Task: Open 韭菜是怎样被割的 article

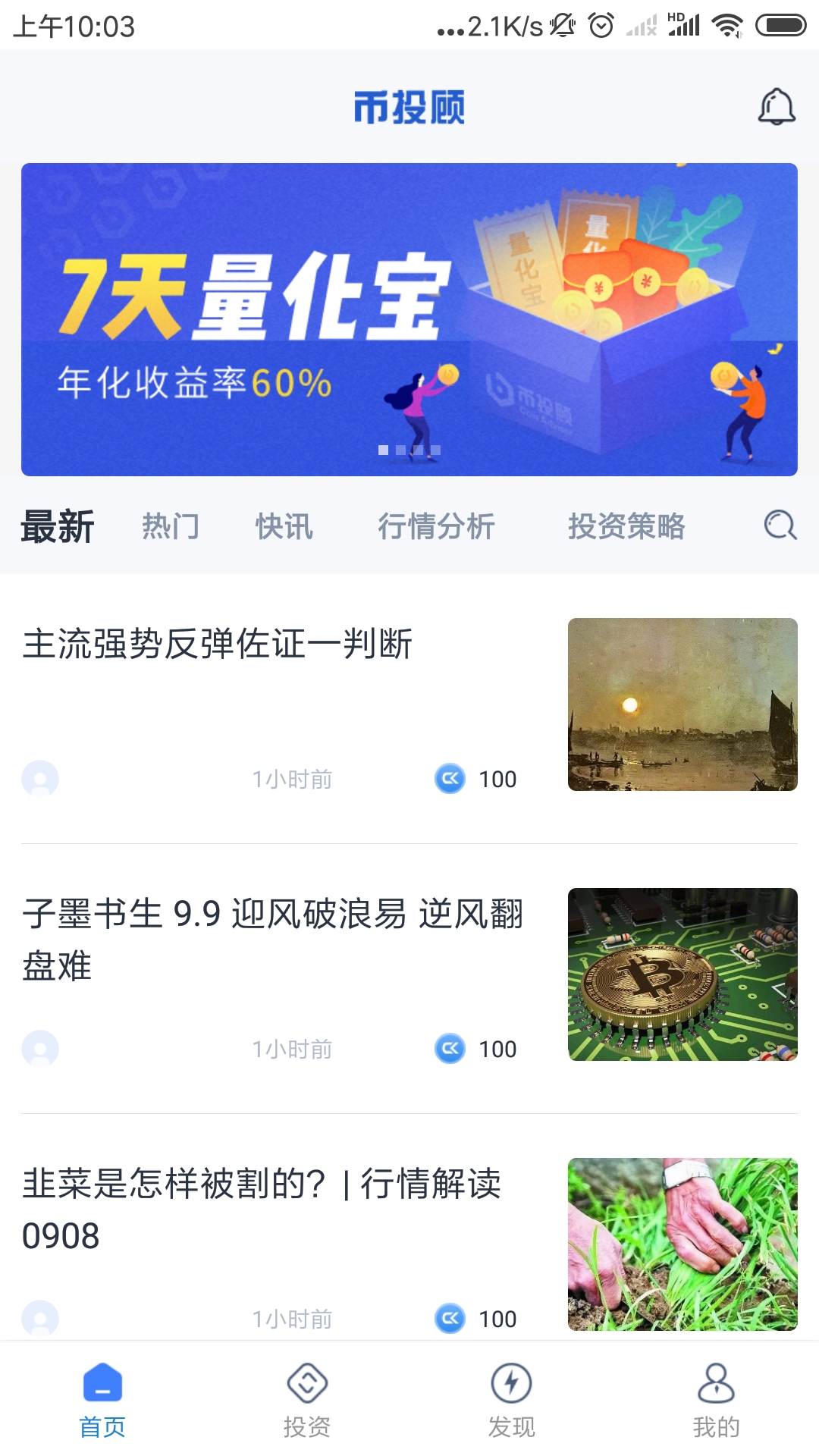Action: click(x=262, y=1209)
